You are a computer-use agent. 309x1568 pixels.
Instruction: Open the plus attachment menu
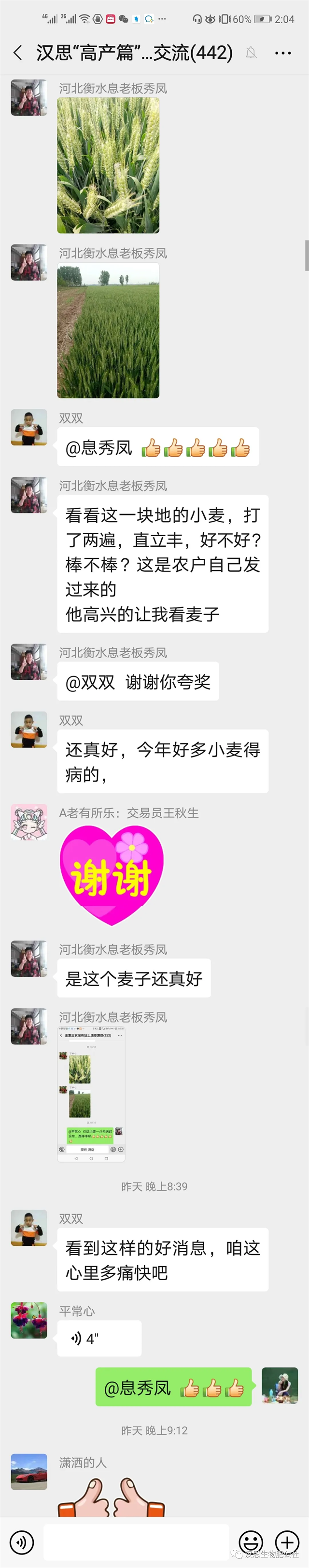click(x=287, y=1542)
